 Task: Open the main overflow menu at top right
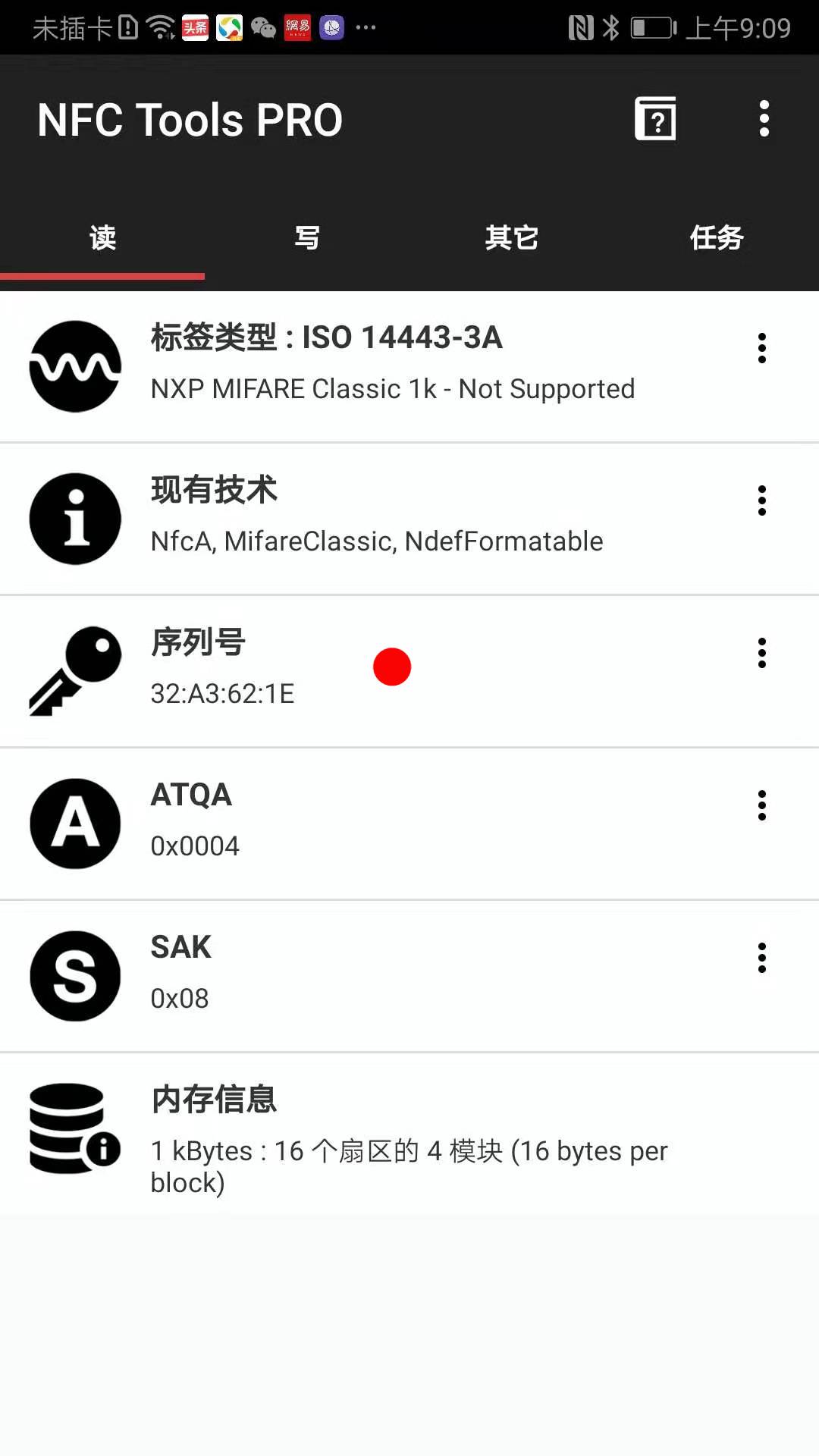point(764,119)
